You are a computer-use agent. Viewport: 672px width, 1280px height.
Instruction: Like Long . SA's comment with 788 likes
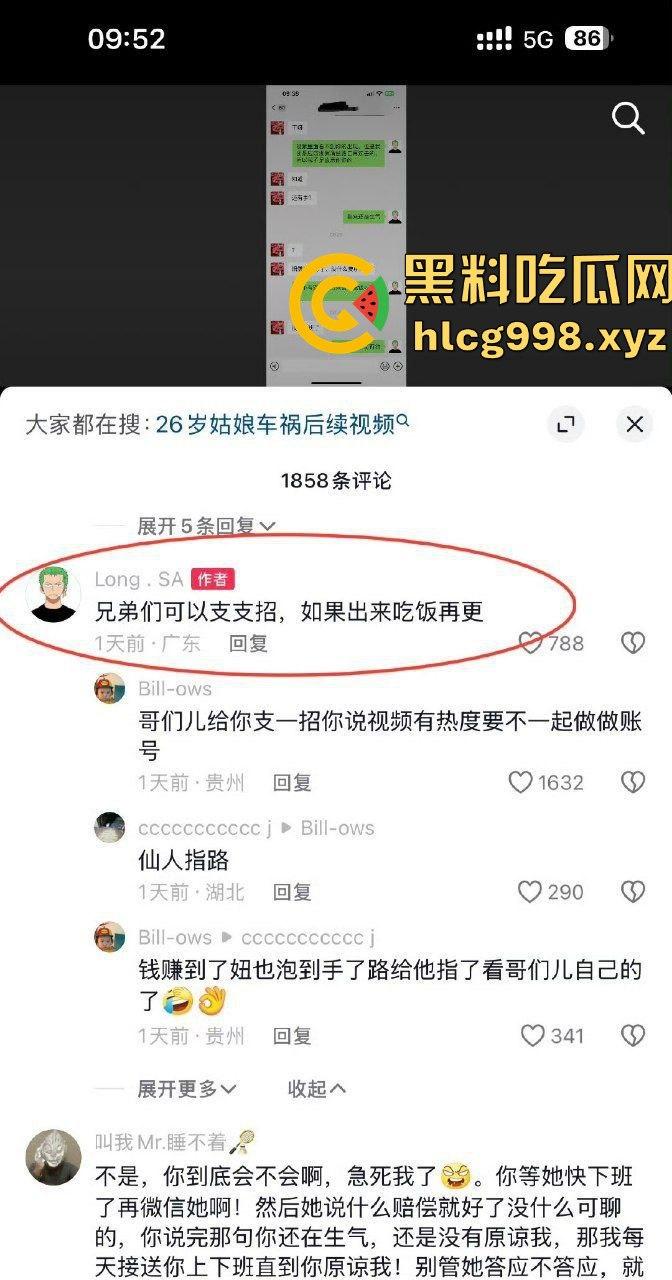(x=531, y=643)
